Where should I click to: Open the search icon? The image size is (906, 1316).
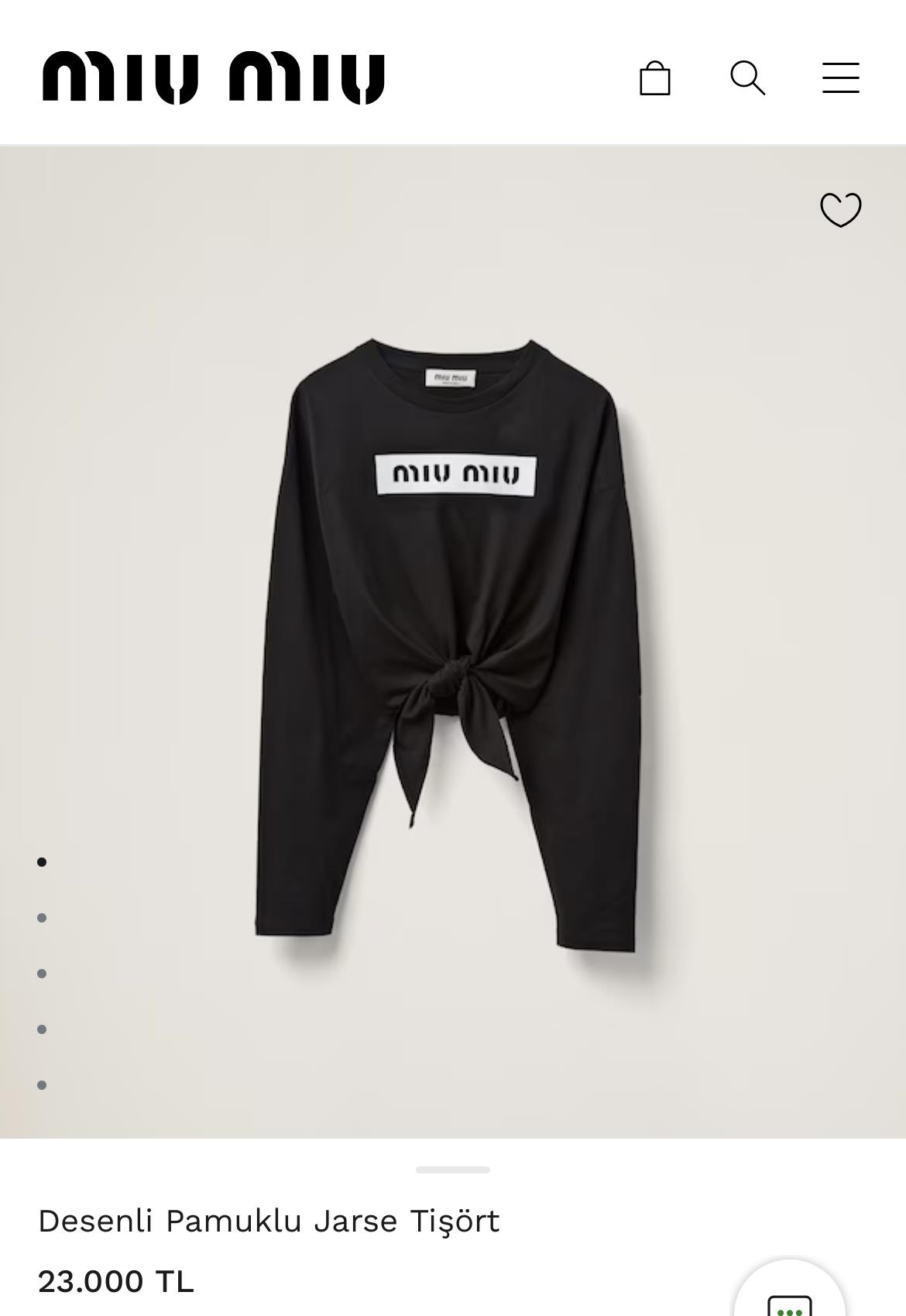[x=747, y=78]
